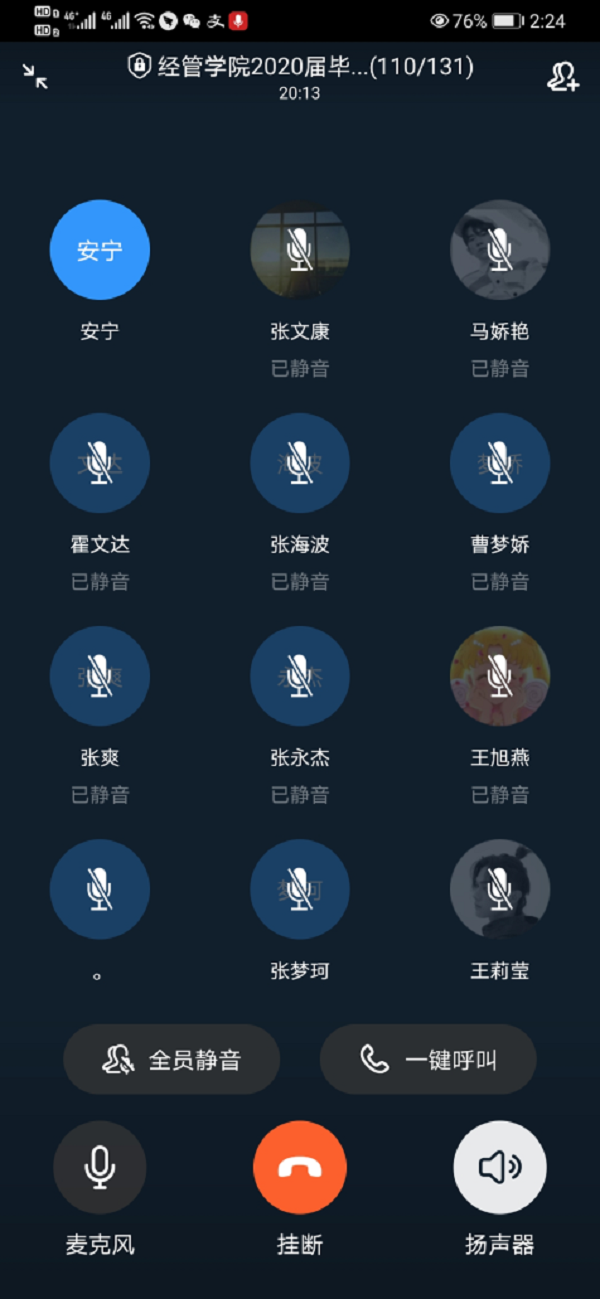Select participant 曹梦娇
600x1299 pixels.
pos(500,463)
